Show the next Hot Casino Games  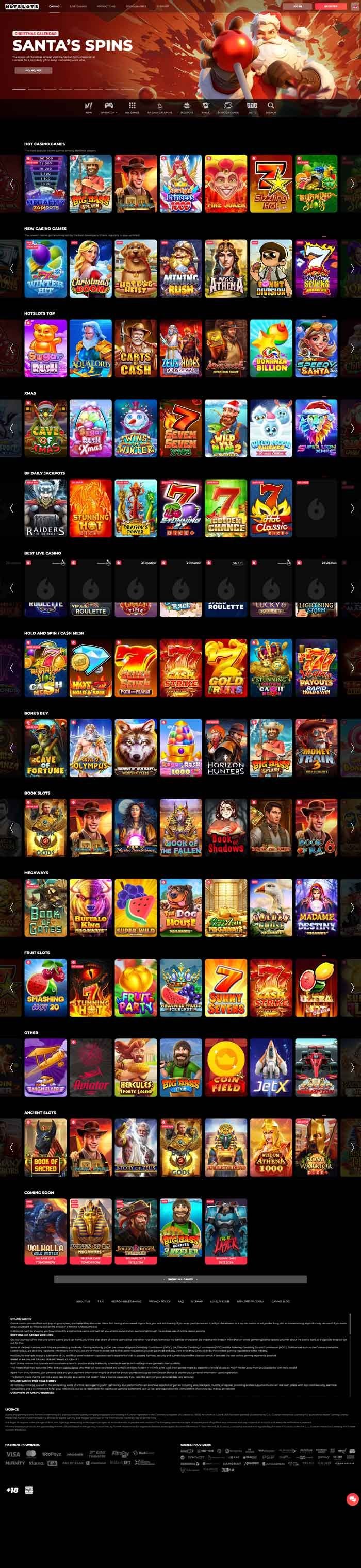tap(352, 183)
